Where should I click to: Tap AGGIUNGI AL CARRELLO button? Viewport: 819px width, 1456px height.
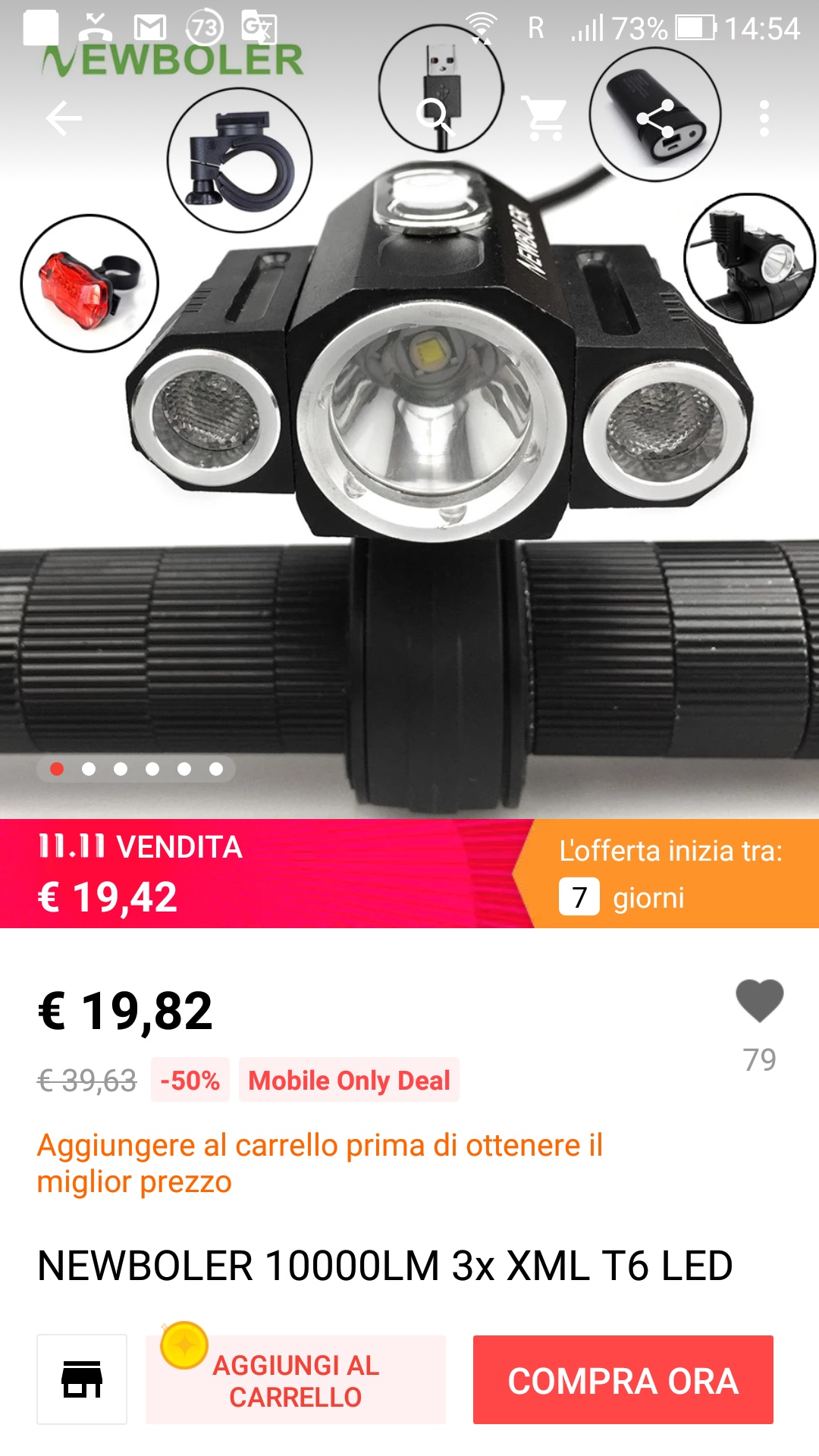pos(296,1380)
